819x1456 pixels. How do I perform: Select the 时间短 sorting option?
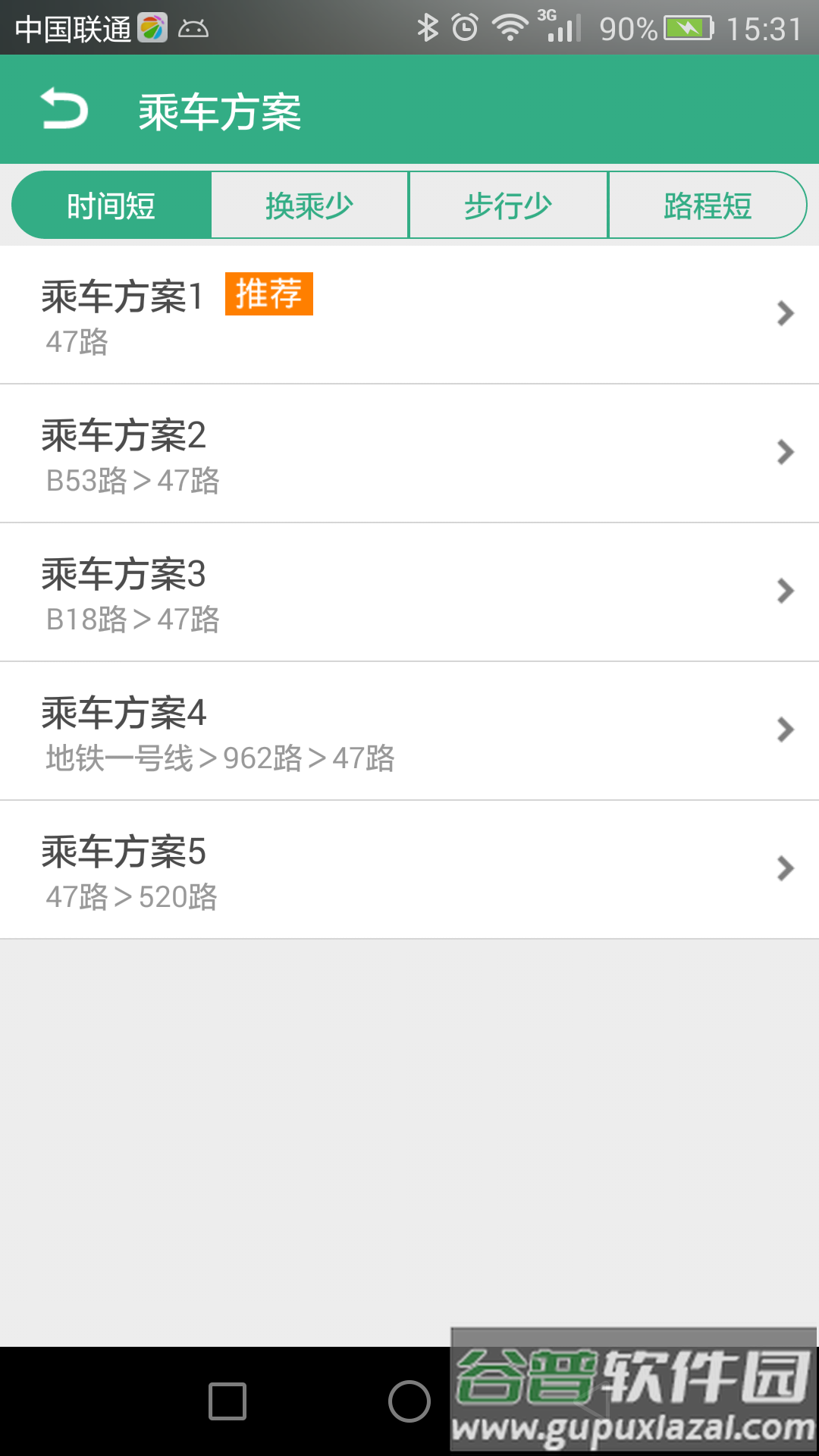111,204
